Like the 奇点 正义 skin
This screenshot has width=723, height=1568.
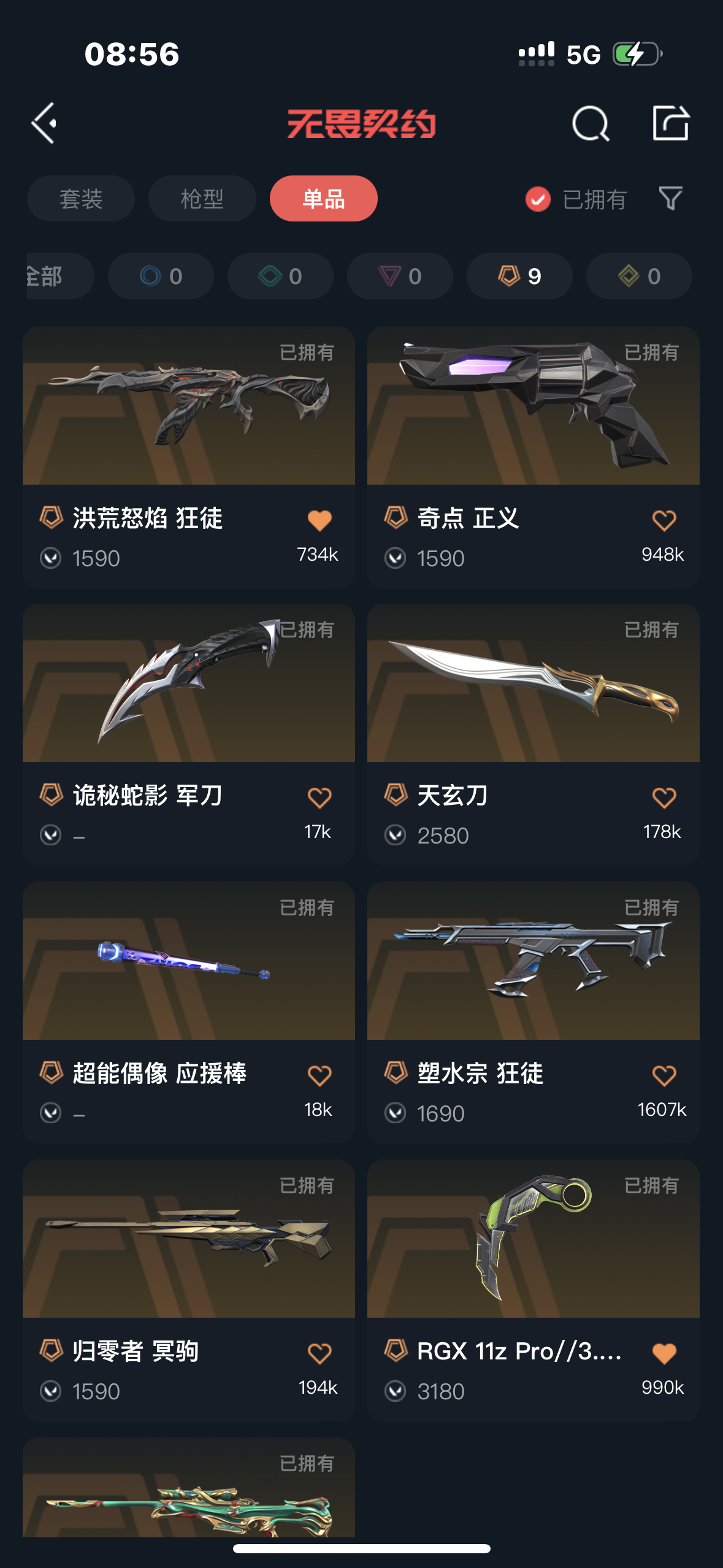pyautogui.click(x=664, y=521)
